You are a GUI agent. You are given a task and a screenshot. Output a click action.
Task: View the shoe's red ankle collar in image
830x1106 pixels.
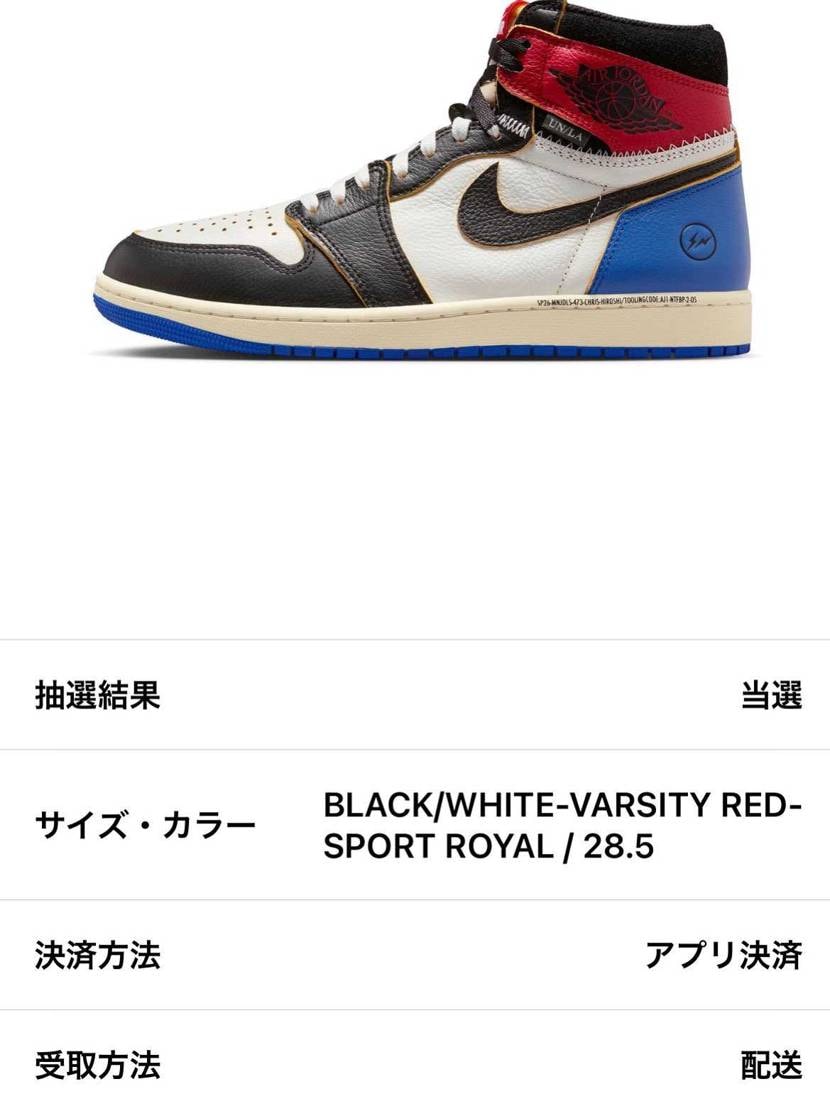pyautogui.click(x=615, y=90)
